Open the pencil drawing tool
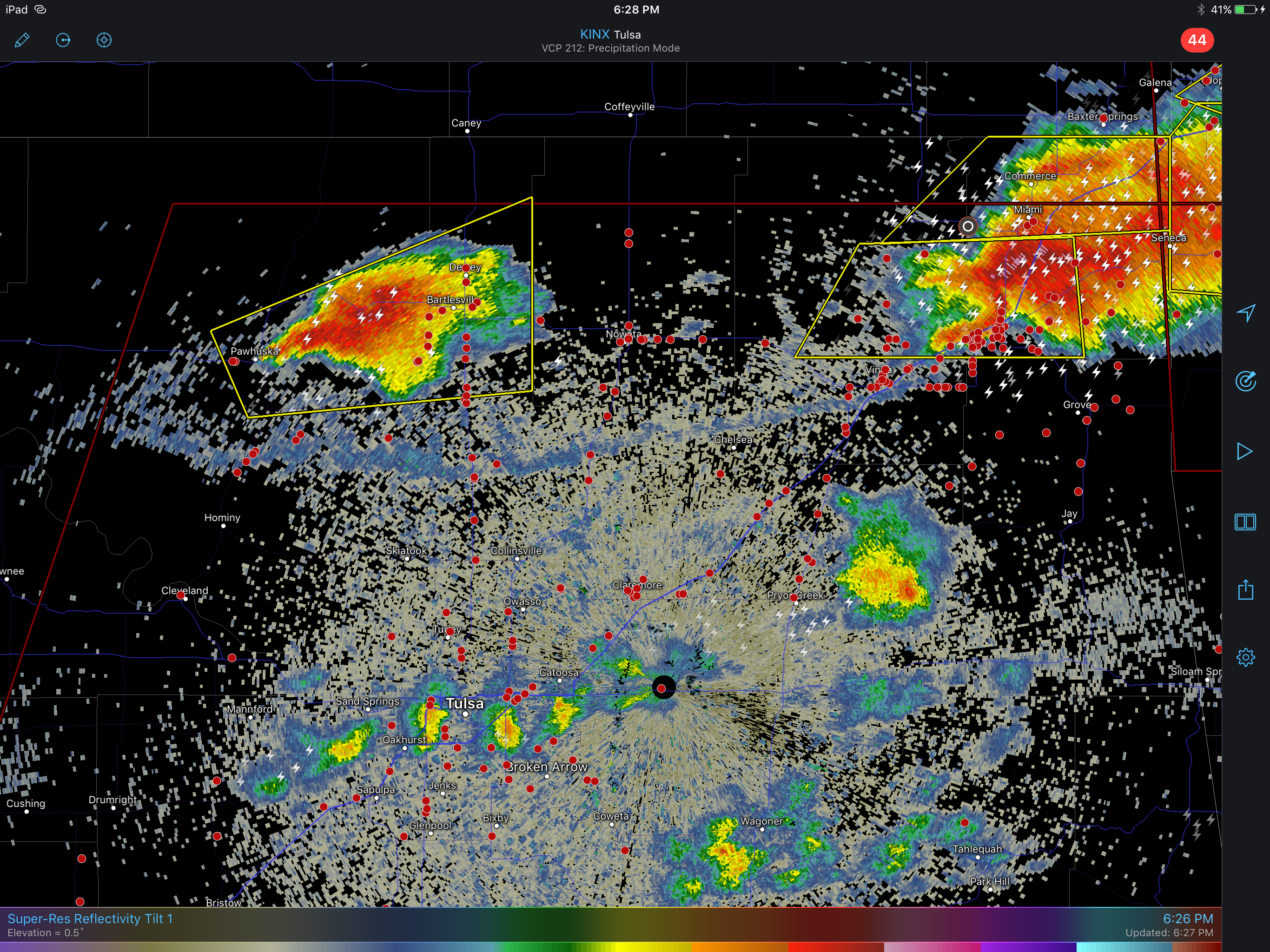 tap(22, 40)
